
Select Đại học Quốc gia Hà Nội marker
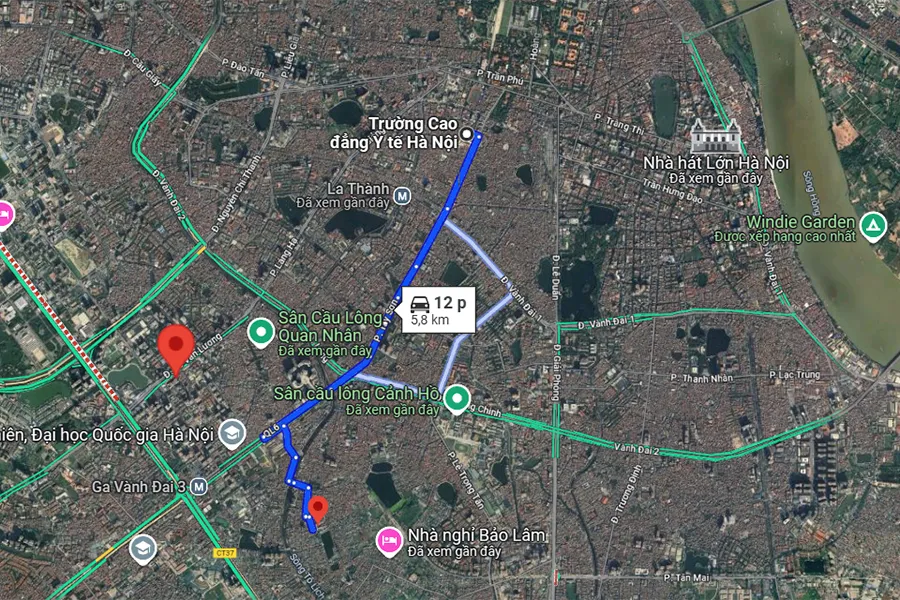[x=233, y=432]
